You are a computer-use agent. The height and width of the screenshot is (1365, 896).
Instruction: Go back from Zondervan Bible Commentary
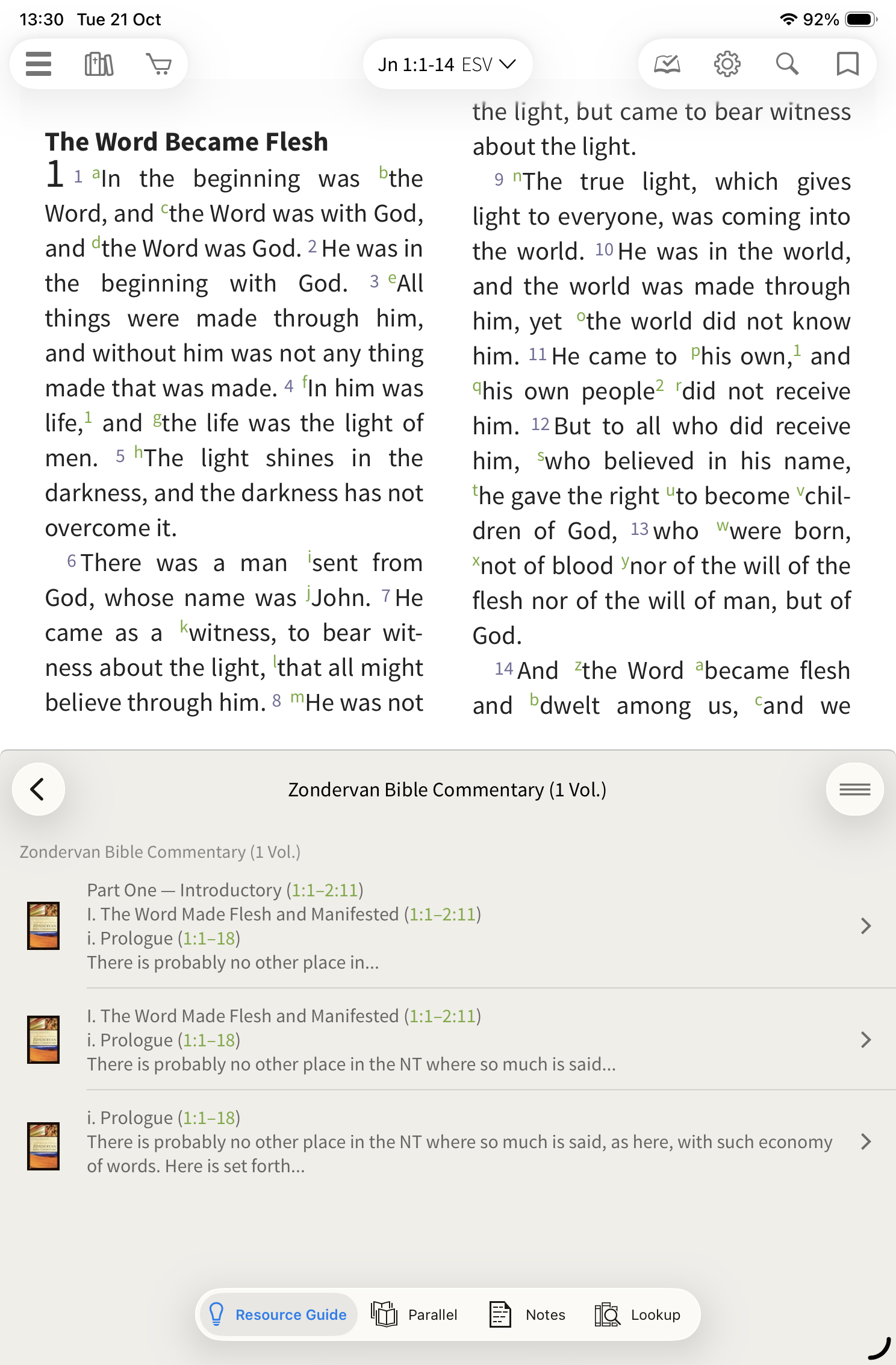pyautogui.click(x=39, y=789)
